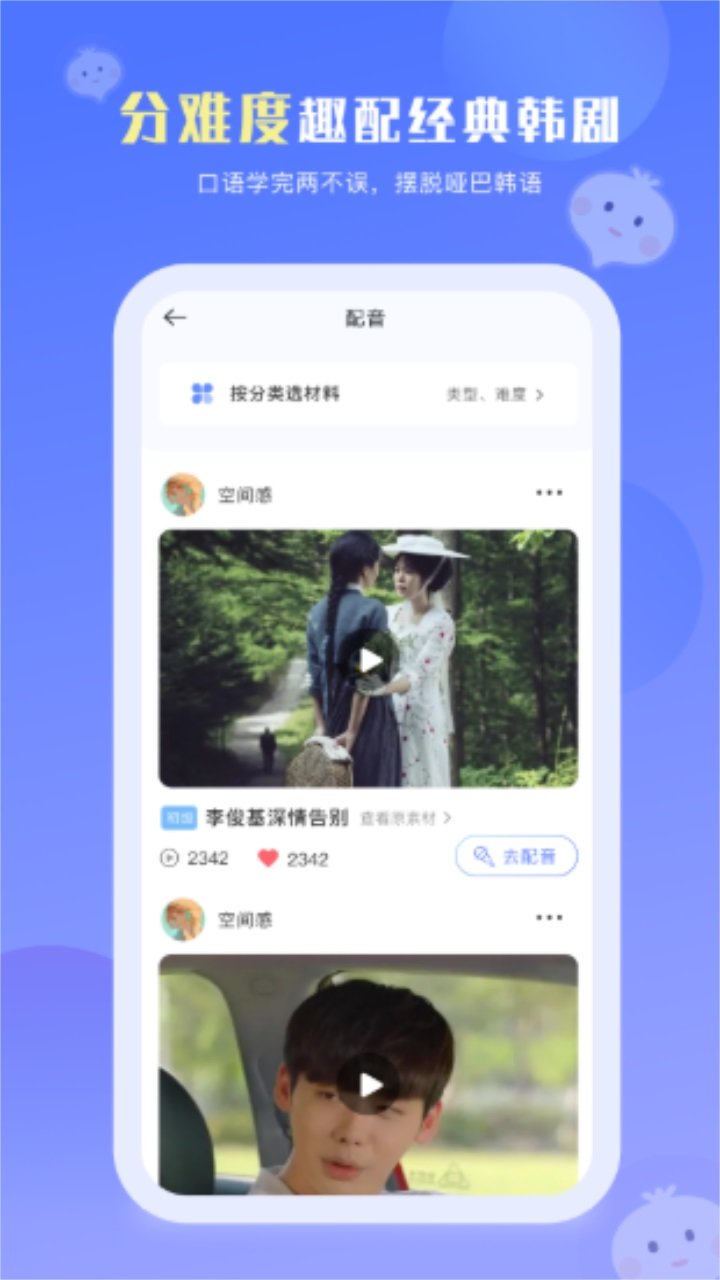Click the play count icon showing 2342

pos(172,858)
